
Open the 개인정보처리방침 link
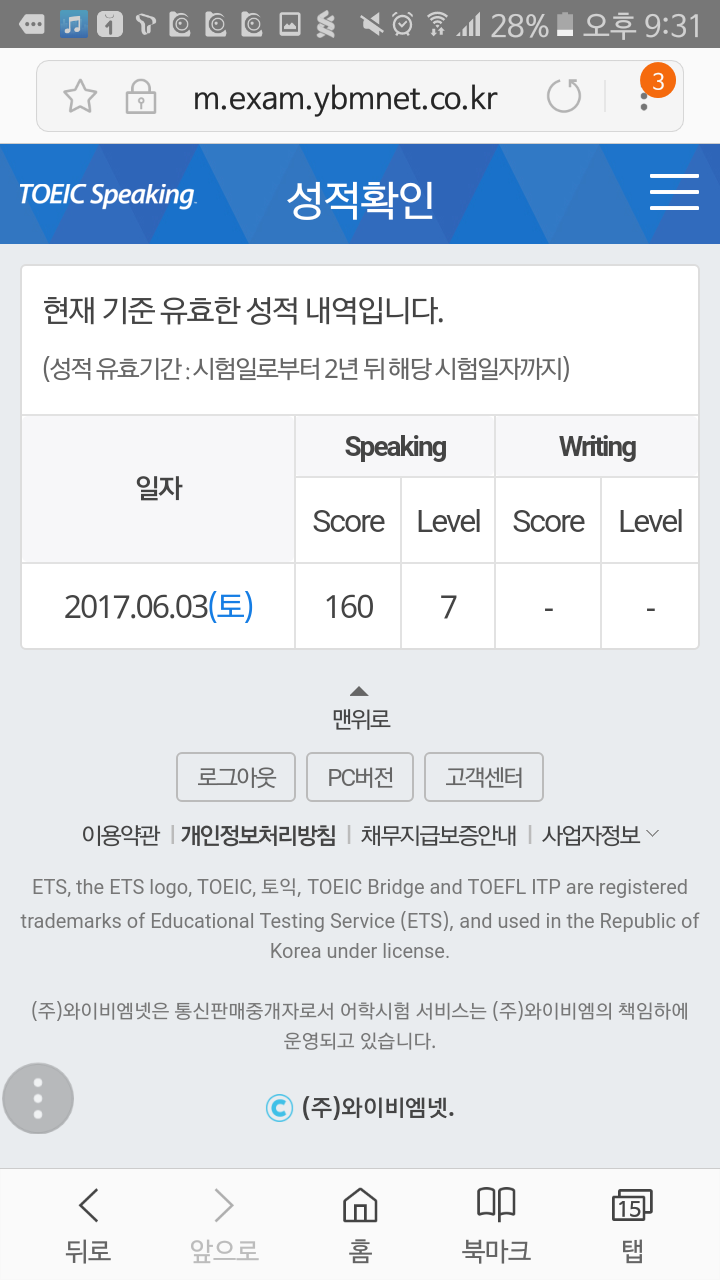(258, 835)
